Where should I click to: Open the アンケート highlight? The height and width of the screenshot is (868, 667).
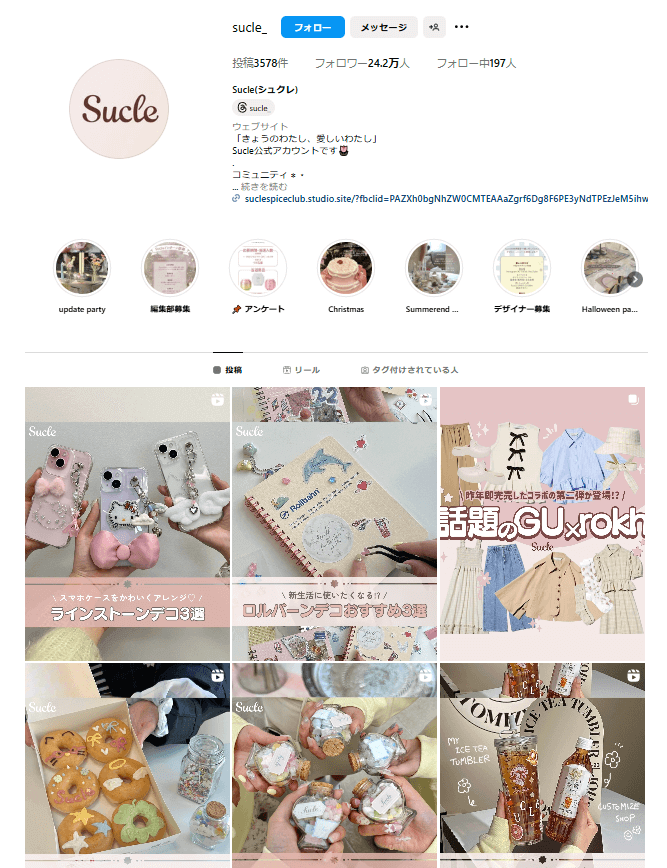coord(258,269)
